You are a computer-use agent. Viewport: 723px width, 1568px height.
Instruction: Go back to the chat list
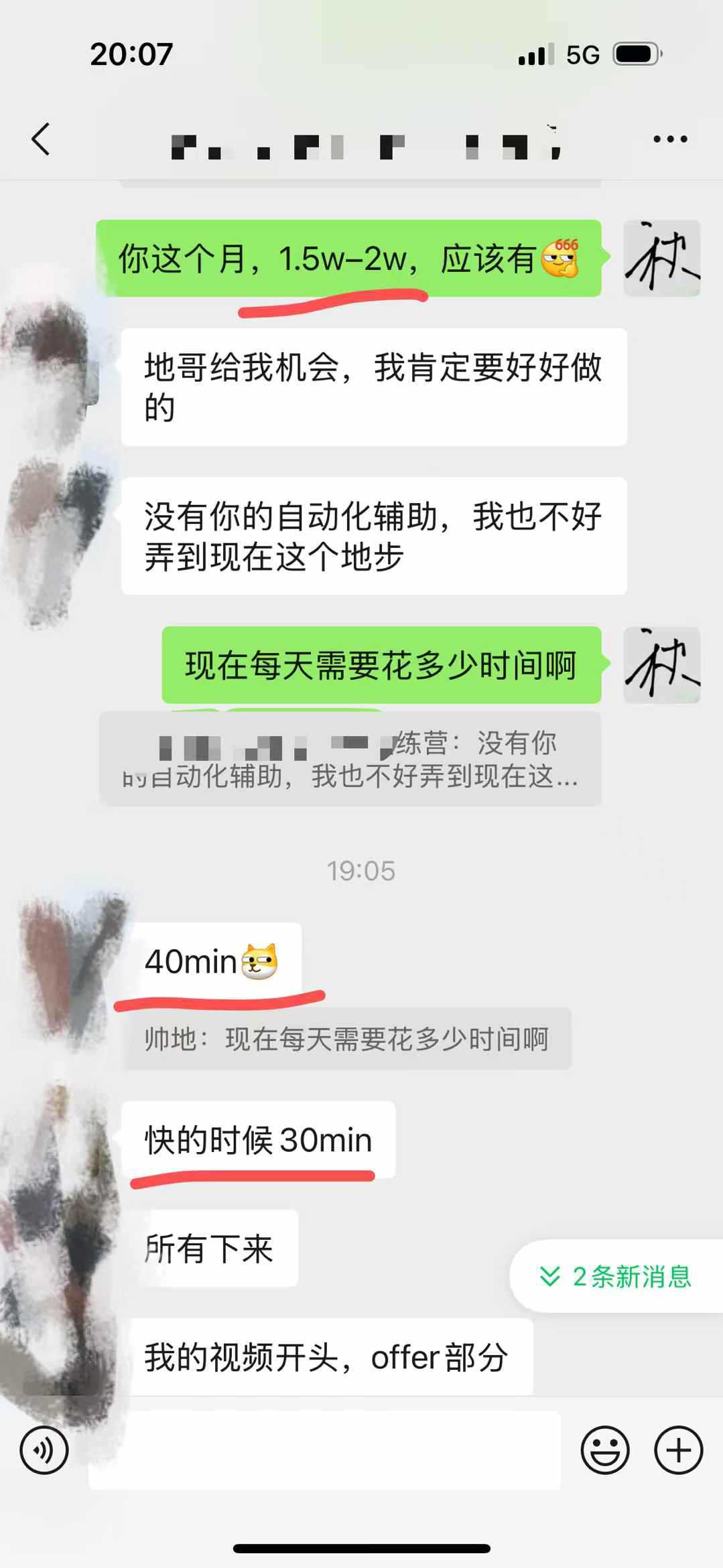(41, 139)
